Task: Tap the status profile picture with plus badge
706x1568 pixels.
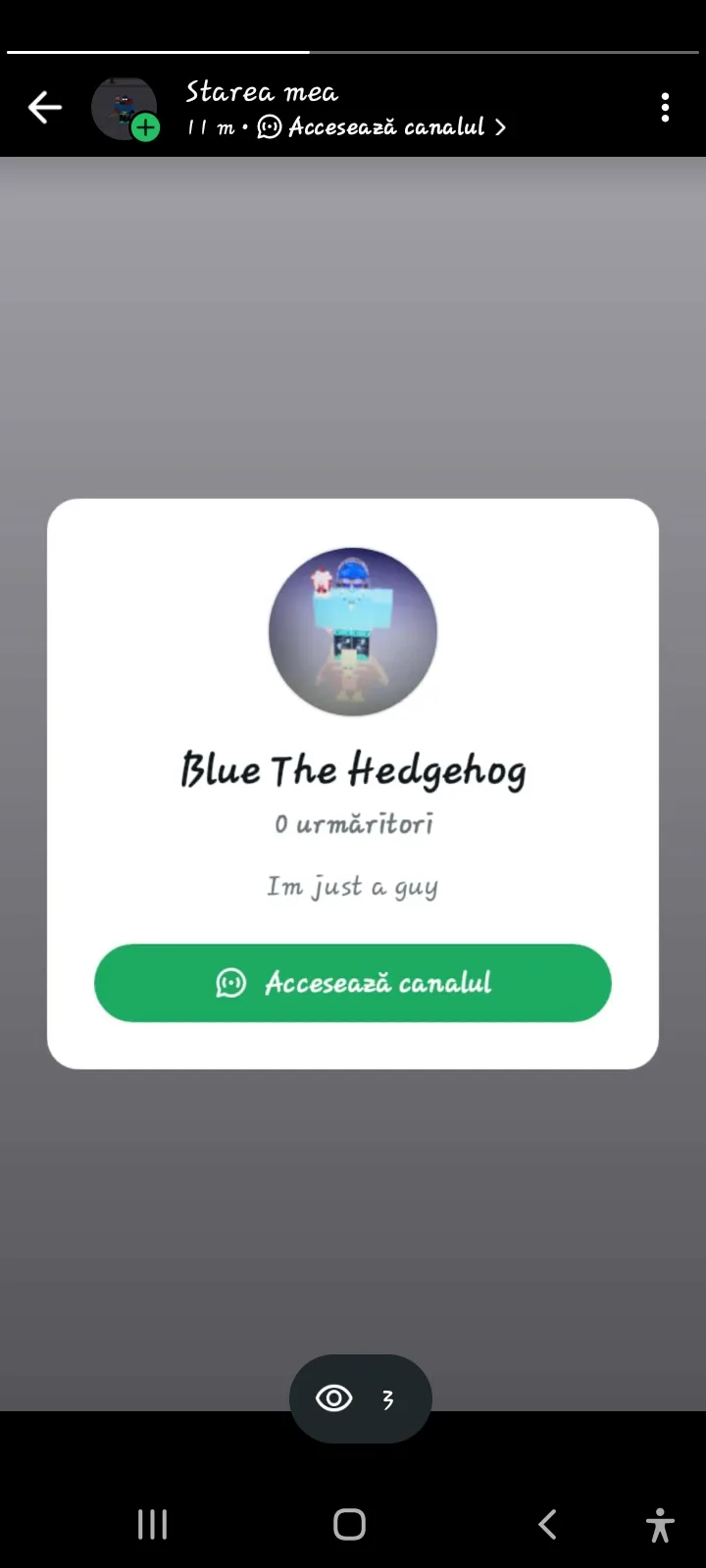Action: coord(126,109)
